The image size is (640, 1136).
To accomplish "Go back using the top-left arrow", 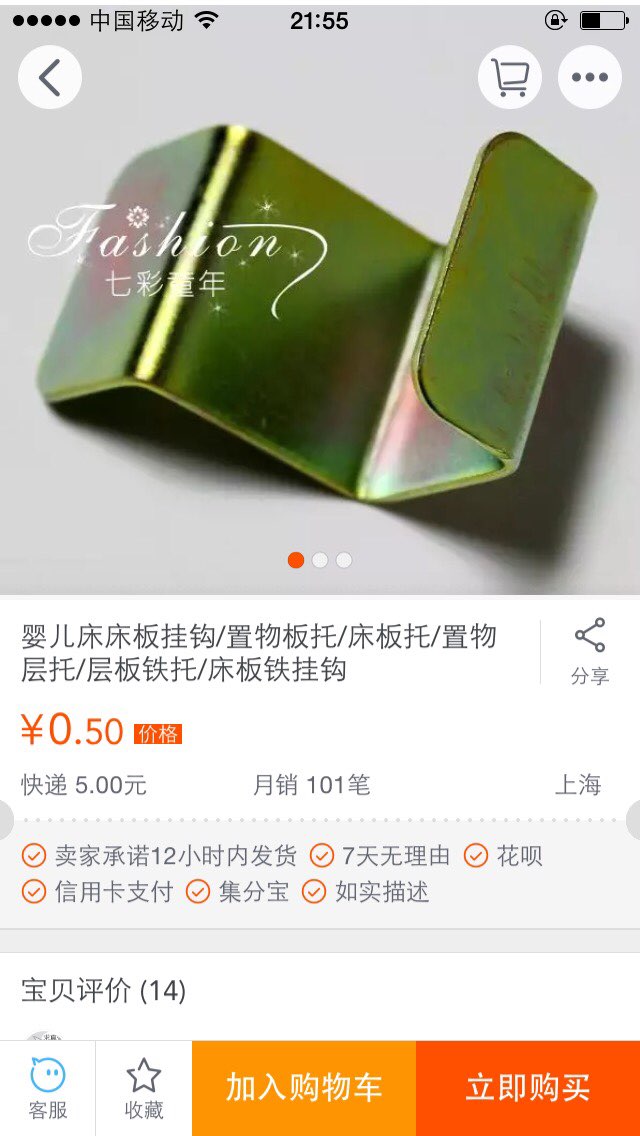I will pos(49,78).
